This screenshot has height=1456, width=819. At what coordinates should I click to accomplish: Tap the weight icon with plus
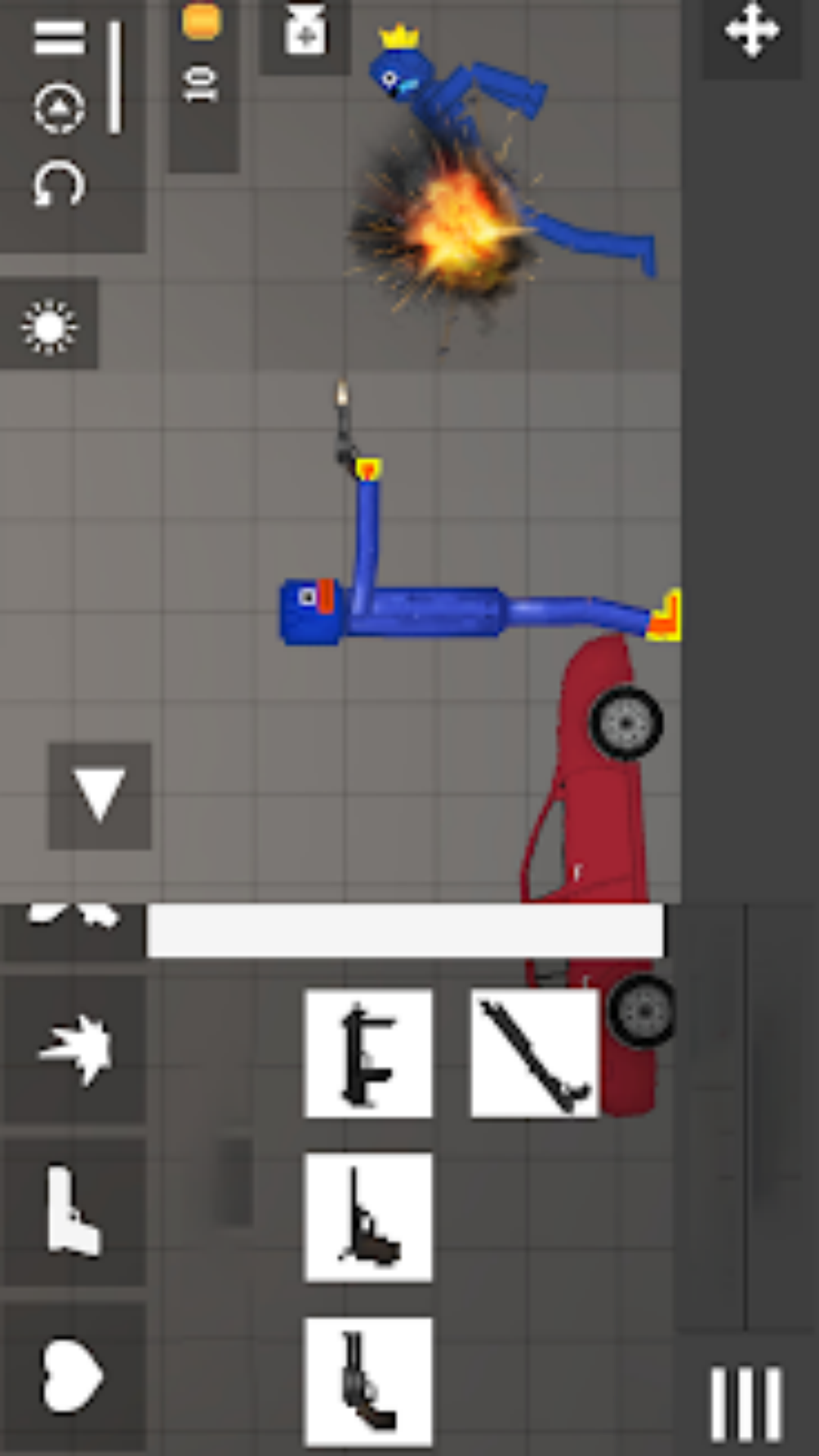pyautogui.click(x=305, y=33)
